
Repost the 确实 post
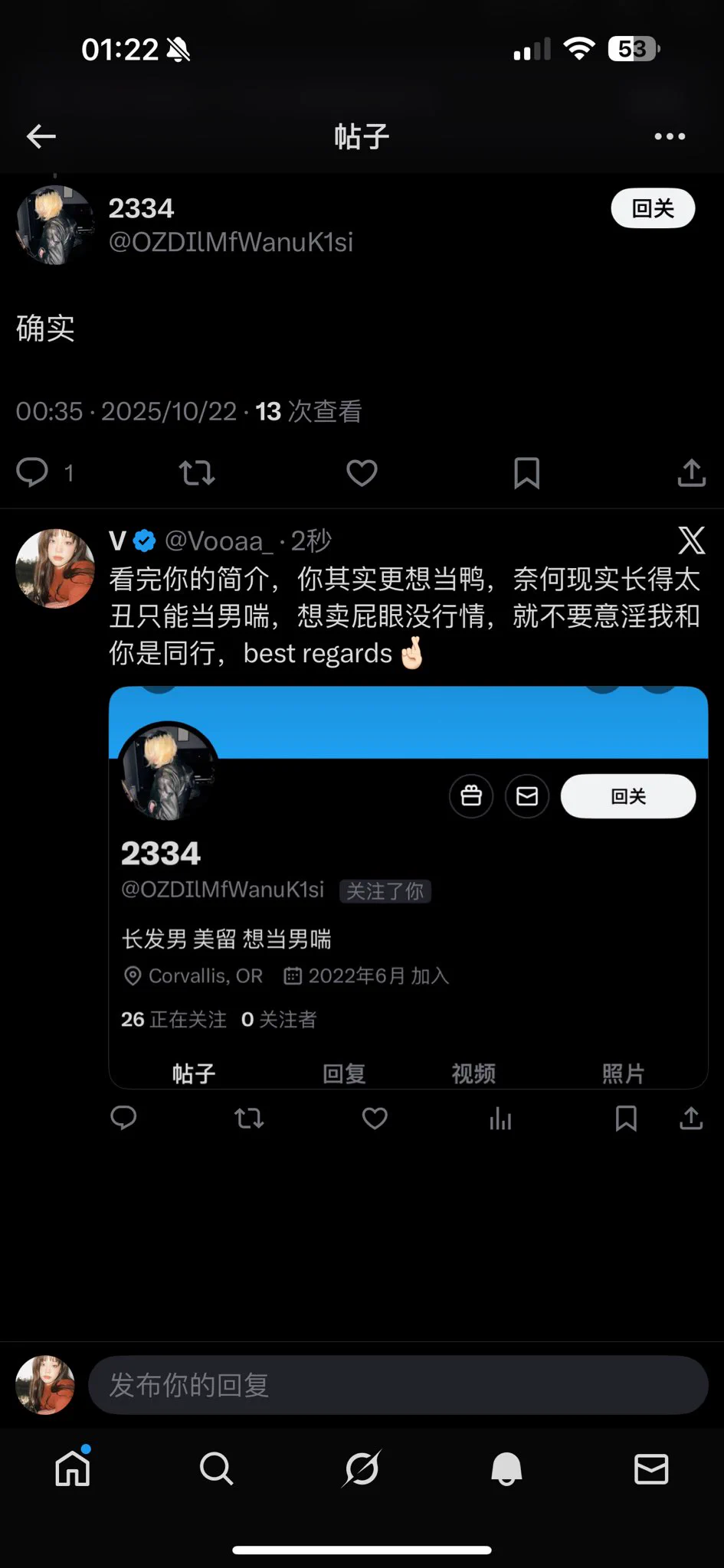pyautogui.click(x=197, y=472)
